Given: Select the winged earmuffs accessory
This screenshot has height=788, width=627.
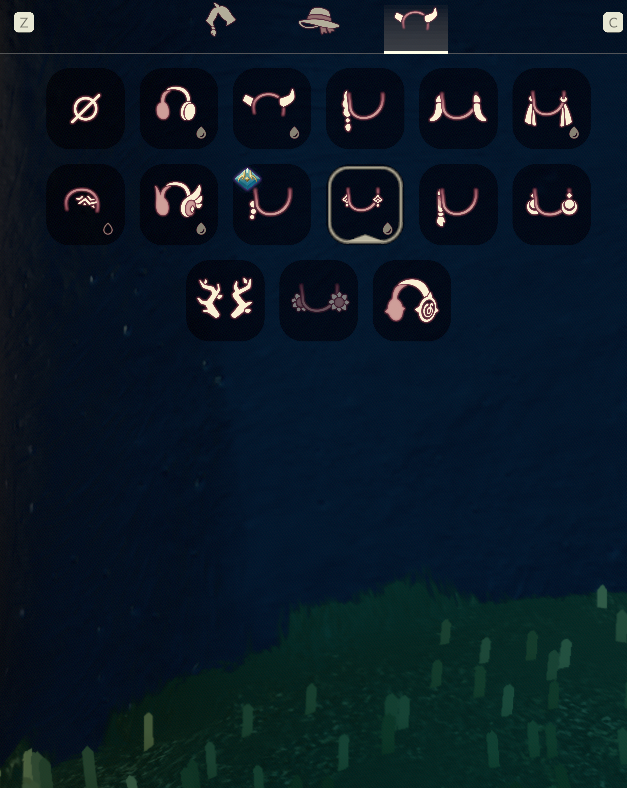Looking at the screenshot, I should click(x=179, y=204).
